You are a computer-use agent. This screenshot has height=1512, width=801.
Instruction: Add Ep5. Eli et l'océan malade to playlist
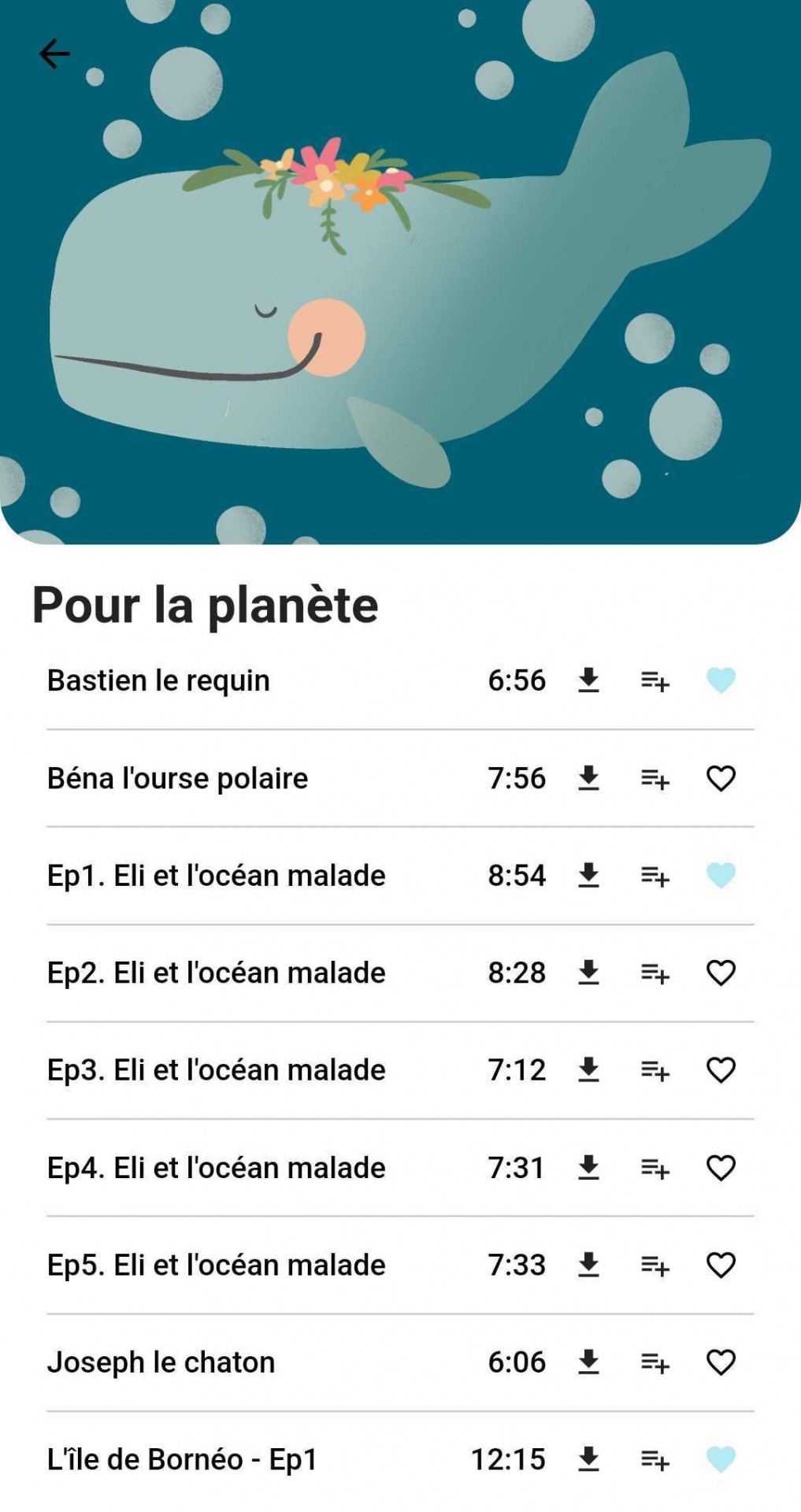[x=655, y=1266]
